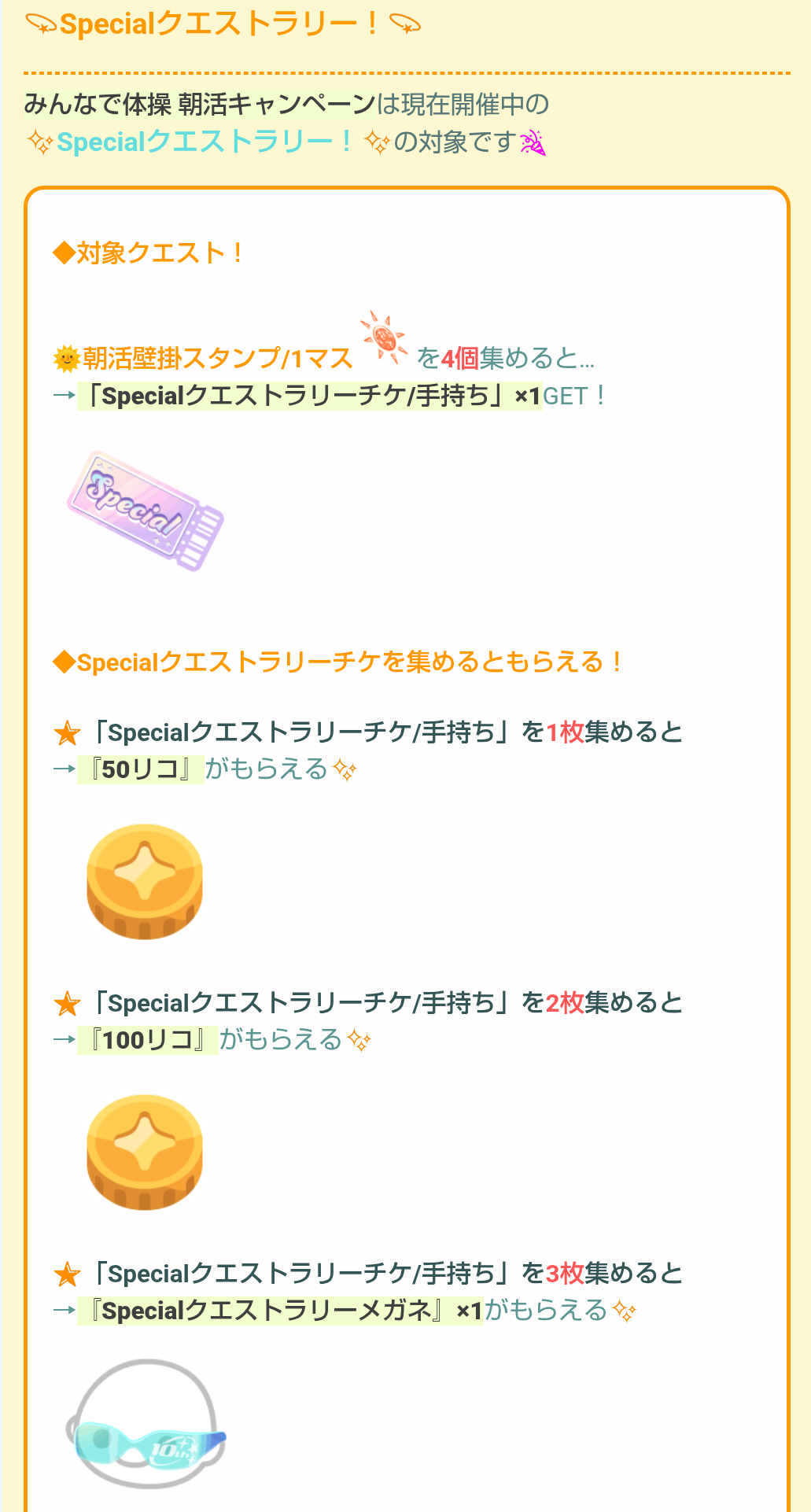Open the cyan Specialクエストラリー！ link
The width and height of the screenshot is (811, 1512).
click(205, 142)
